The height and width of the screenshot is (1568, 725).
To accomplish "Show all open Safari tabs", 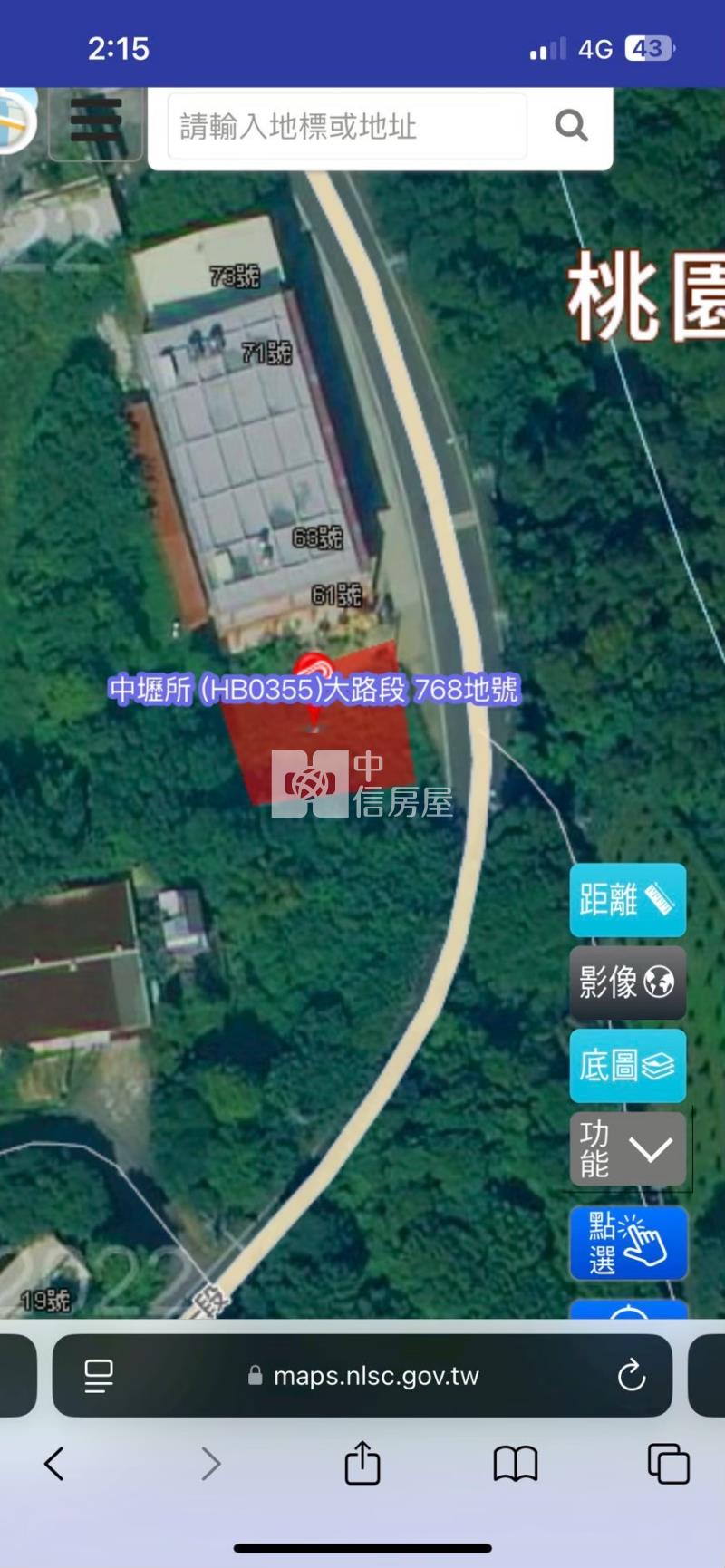I will pos(668,1463).
